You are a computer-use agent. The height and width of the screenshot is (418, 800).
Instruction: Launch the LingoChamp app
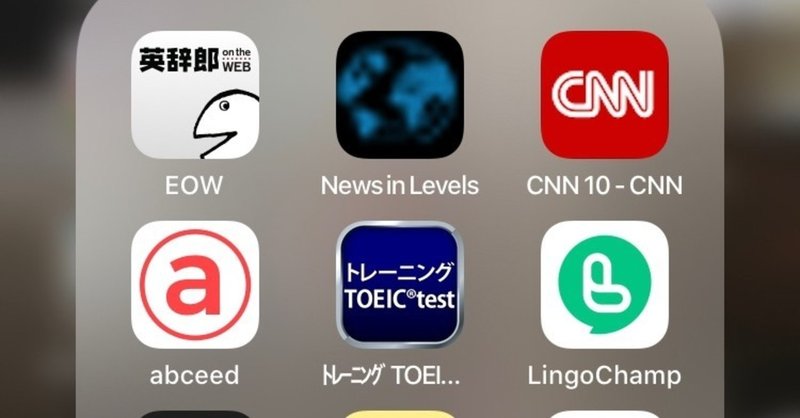[604, 285]
